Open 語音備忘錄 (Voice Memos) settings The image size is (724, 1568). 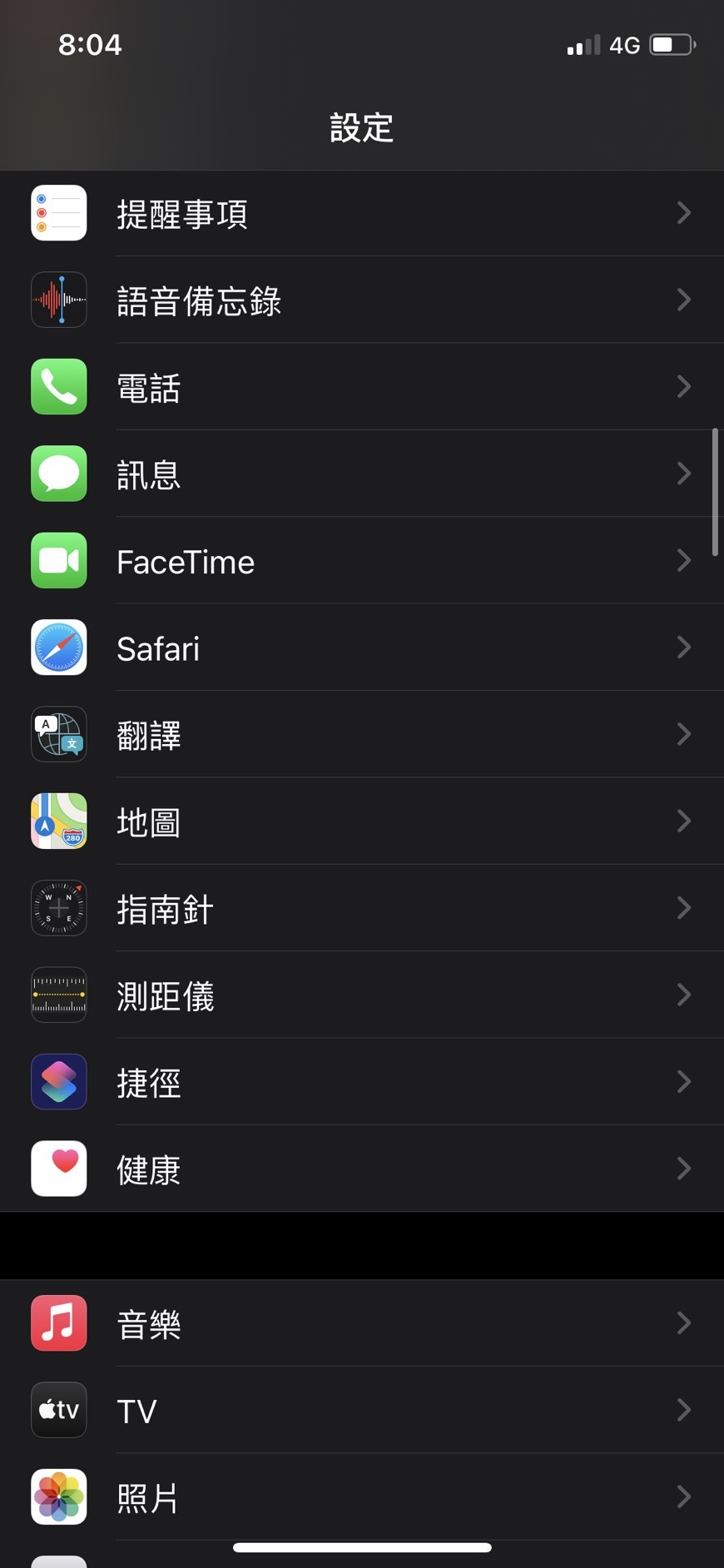(361, 300)
